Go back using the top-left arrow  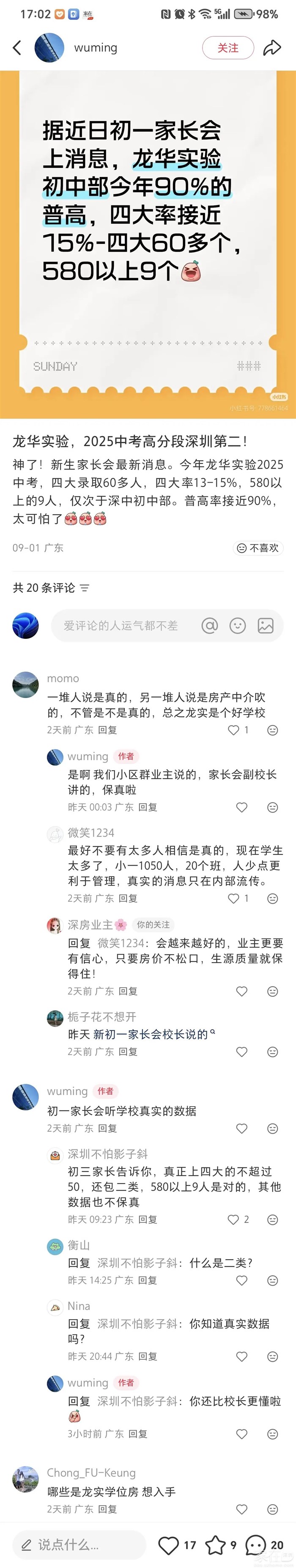(x=17, y=47)
